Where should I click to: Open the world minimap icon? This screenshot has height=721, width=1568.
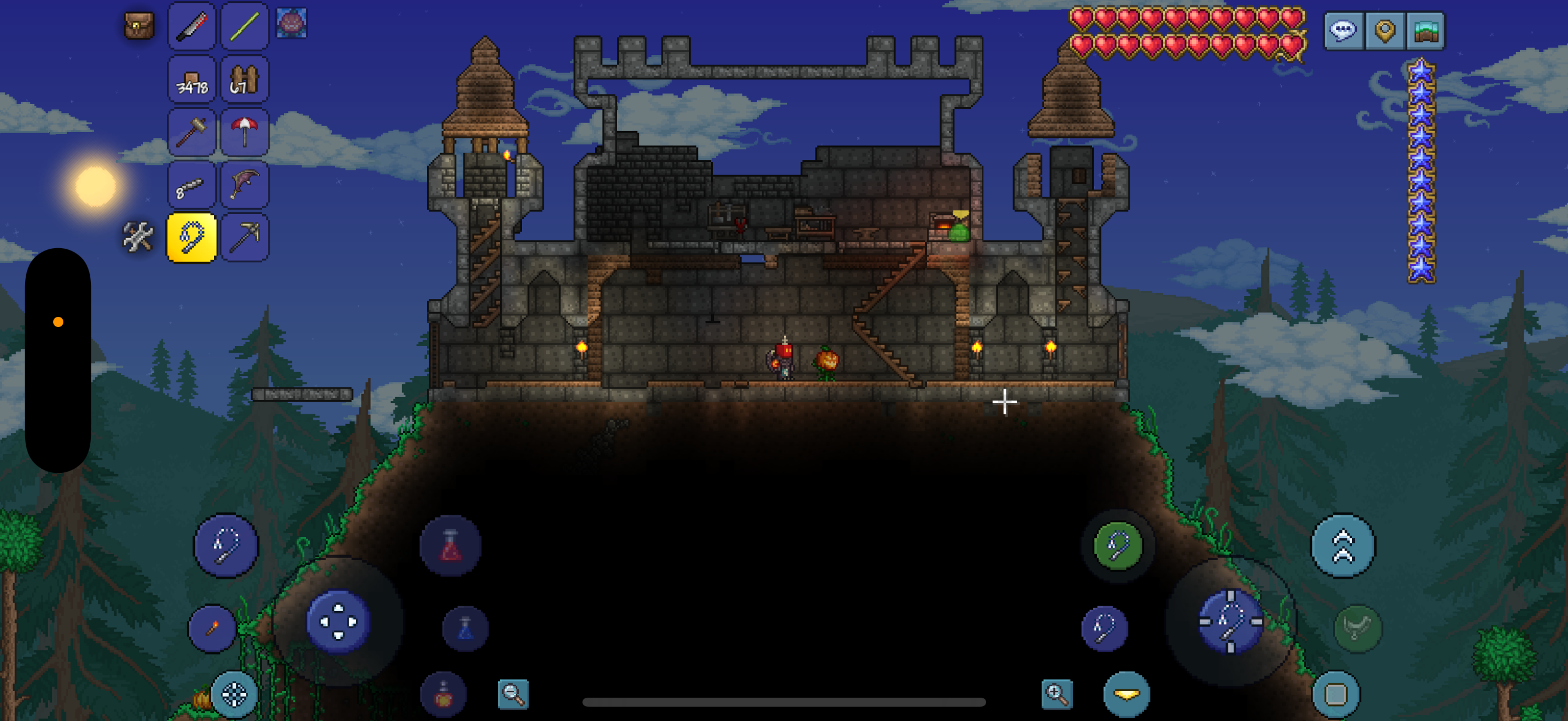click(x=1426, y=30)
